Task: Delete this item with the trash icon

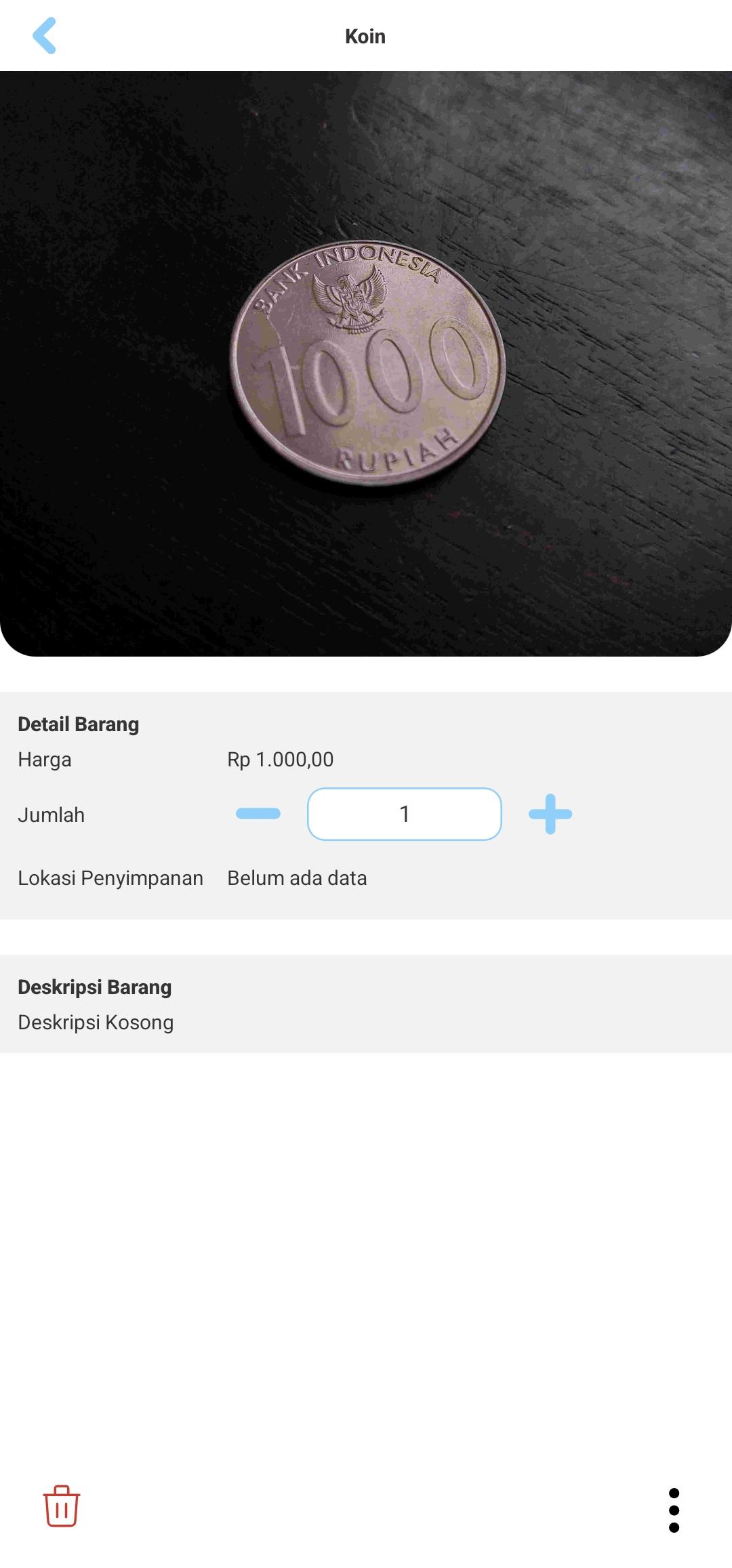Action: pos(62,1506)
